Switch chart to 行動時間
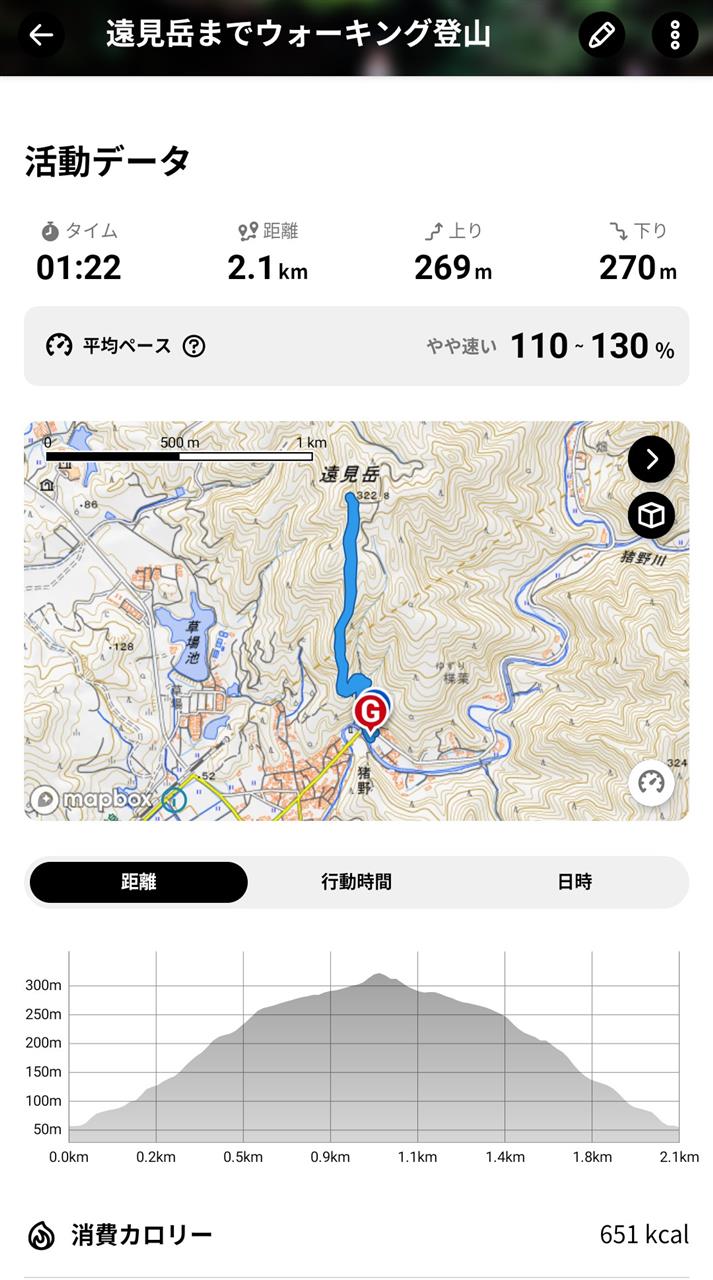Viewport: 713px width, 1280px height. (356, 882)
